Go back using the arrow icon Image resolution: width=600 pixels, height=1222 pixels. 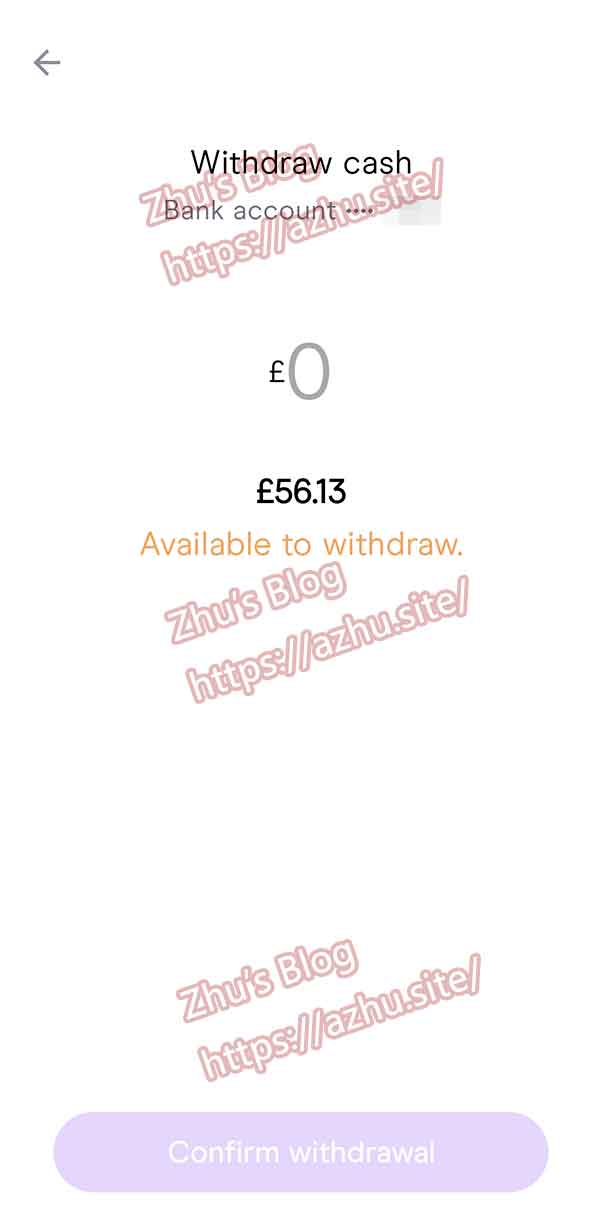click(x=47, y=63)
